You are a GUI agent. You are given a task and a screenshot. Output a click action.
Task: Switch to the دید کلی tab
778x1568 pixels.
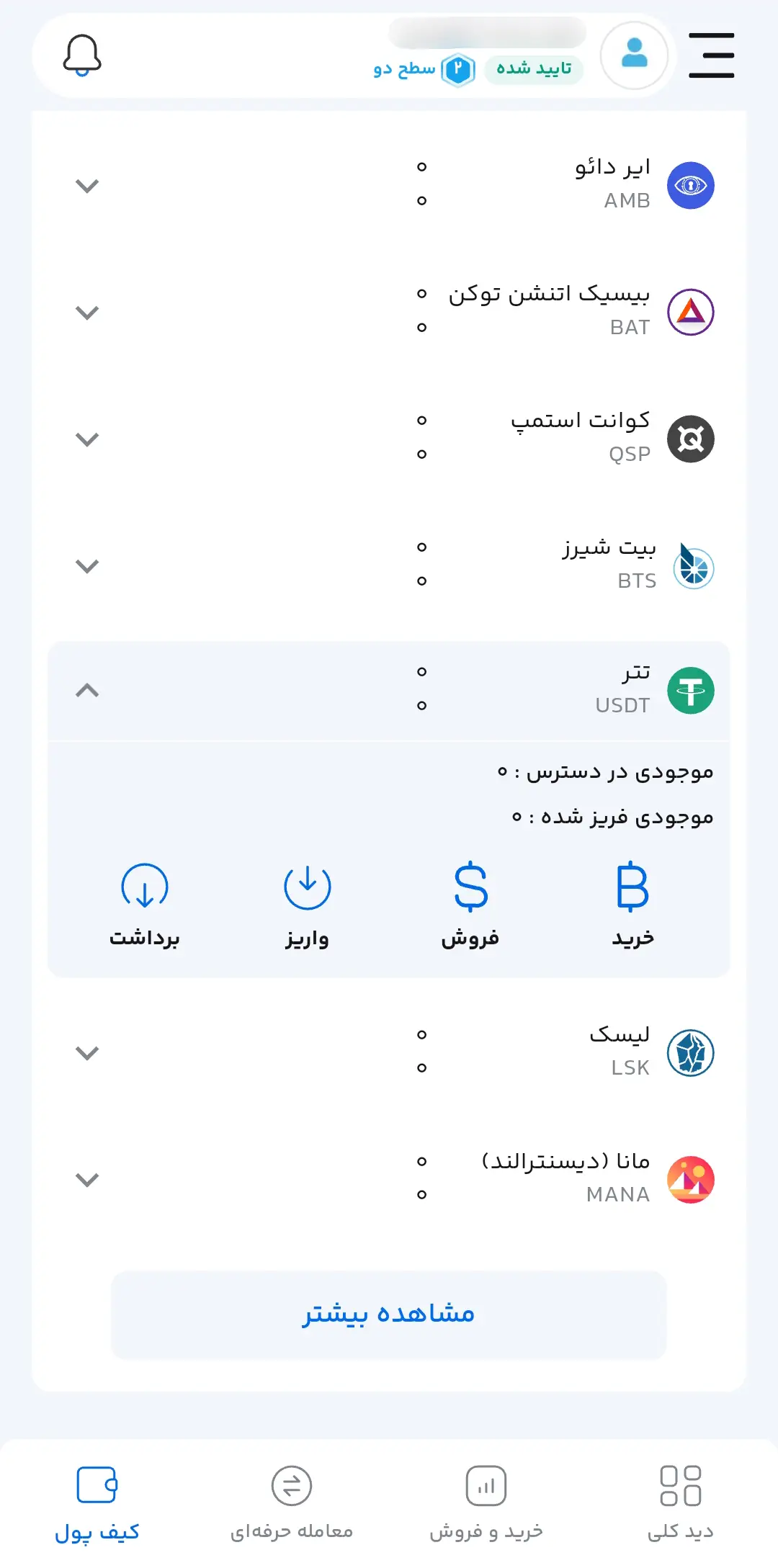pos(680,1503)
